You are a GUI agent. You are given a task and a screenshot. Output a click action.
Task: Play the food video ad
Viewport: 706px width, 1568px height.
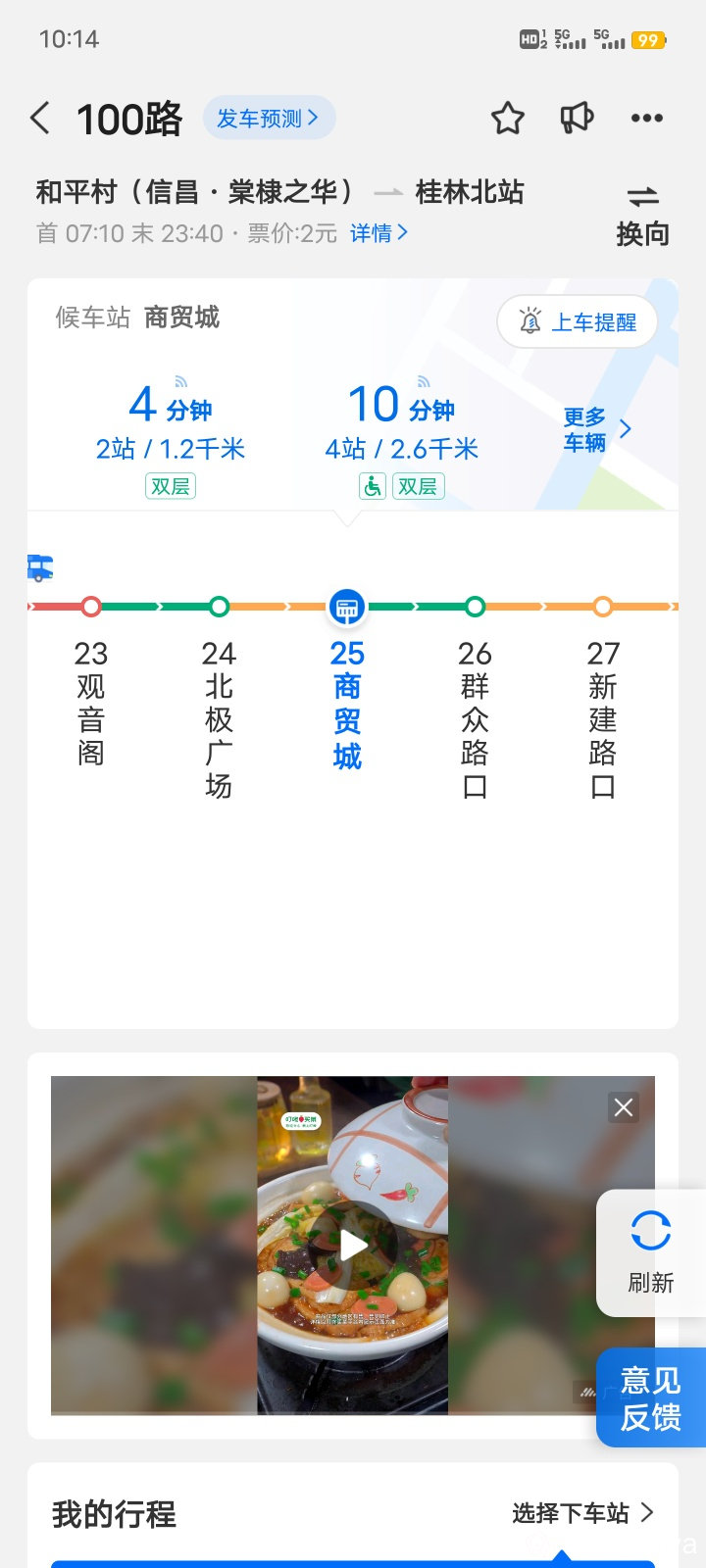(x=352, y=1245)
